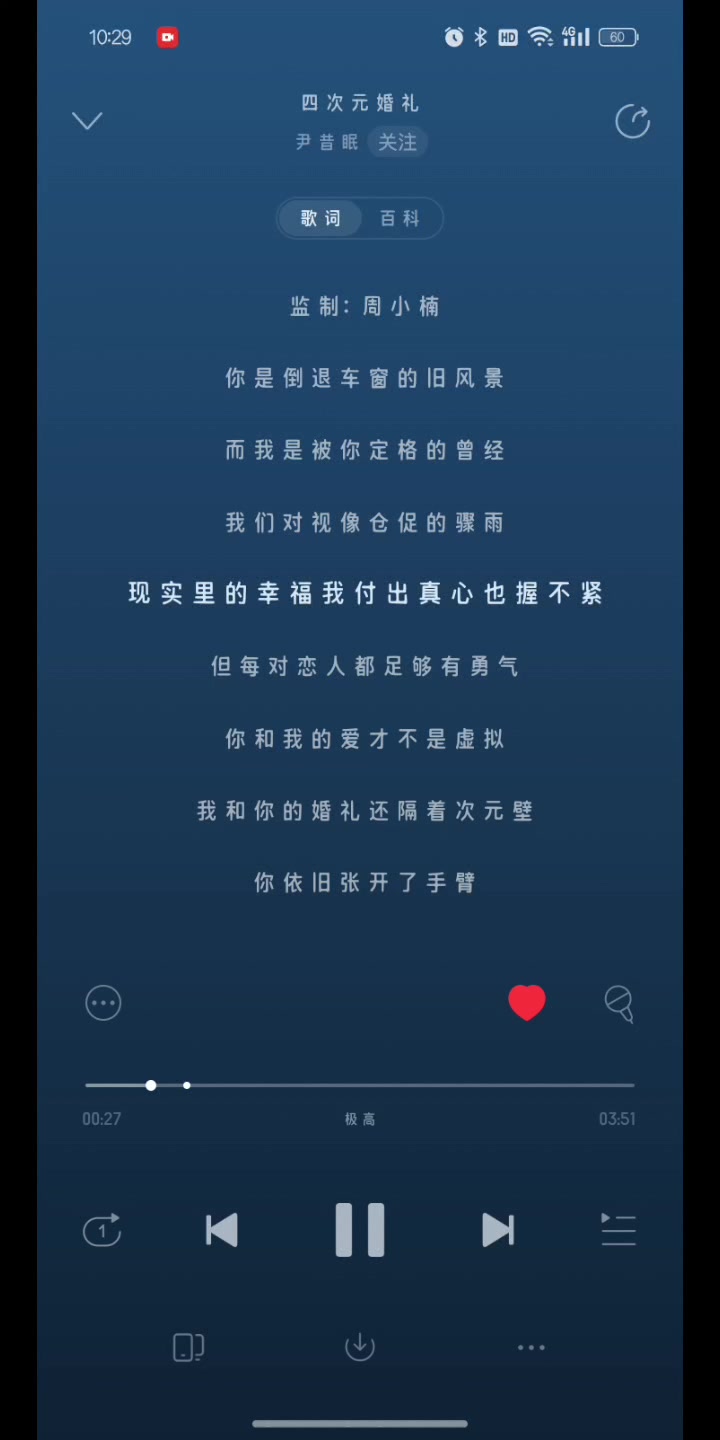The image size is (720, 1440).
Task: Toggle the single-repeat play mode
Action: click(x=102, y=1230)
